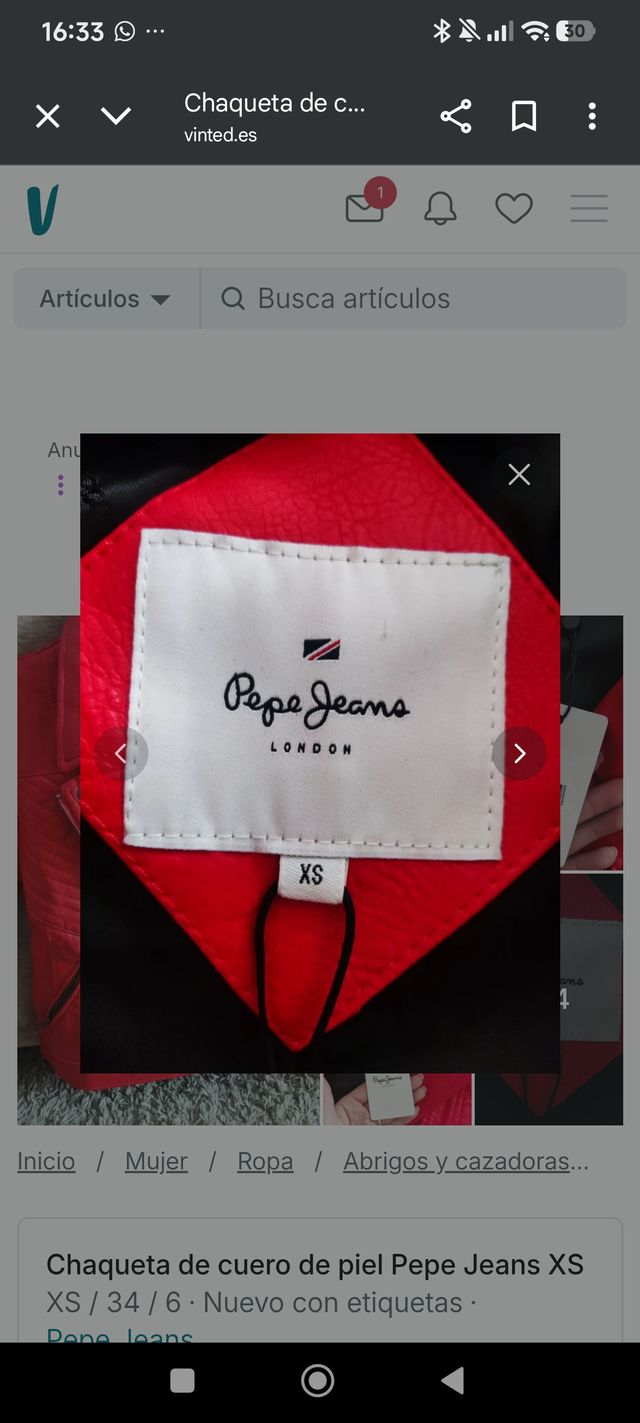View favorited items via the heart icon
This screenshot has height=1423, width=640.
point(514,208)
